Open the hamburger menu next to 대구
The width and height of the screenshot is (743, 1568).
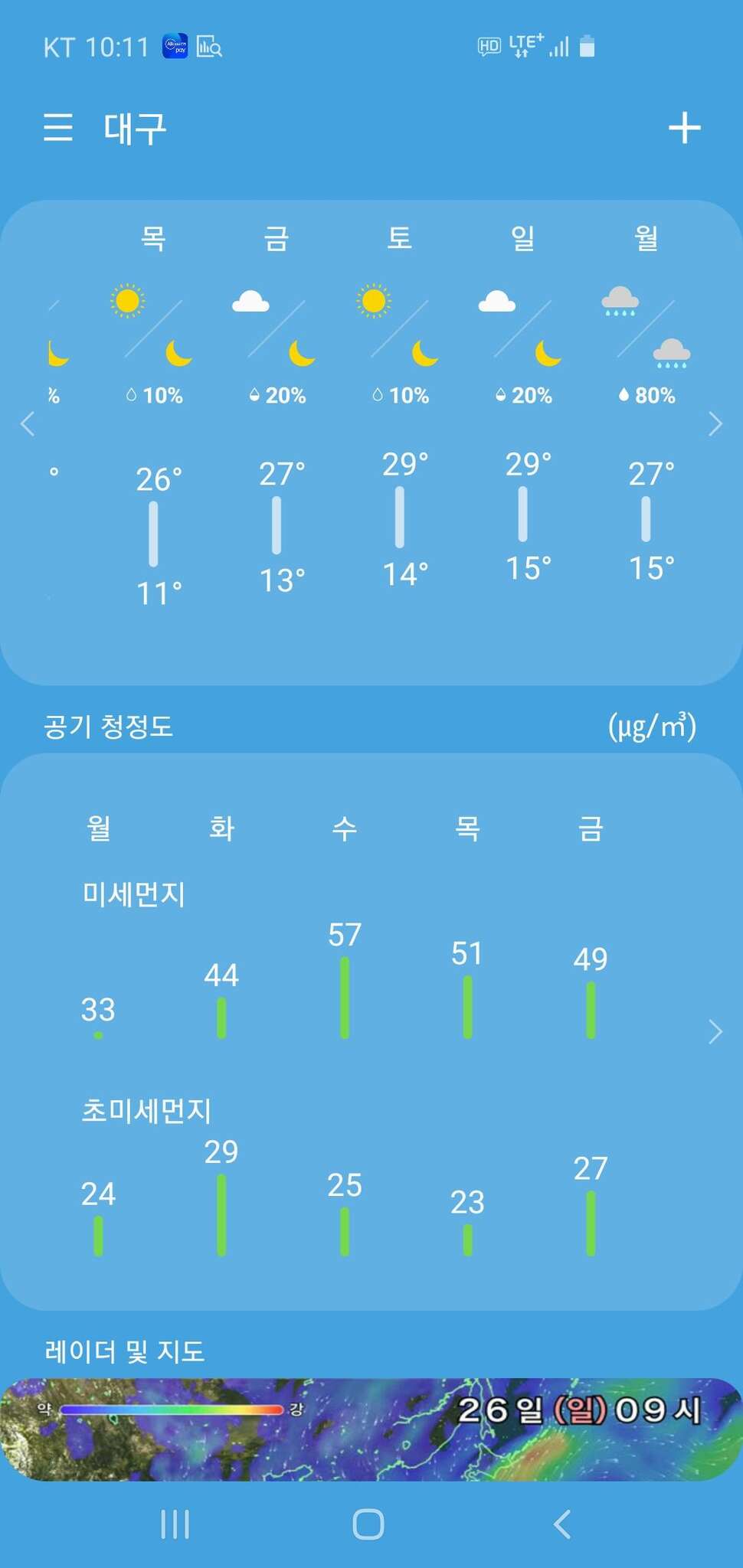point(58,127)
